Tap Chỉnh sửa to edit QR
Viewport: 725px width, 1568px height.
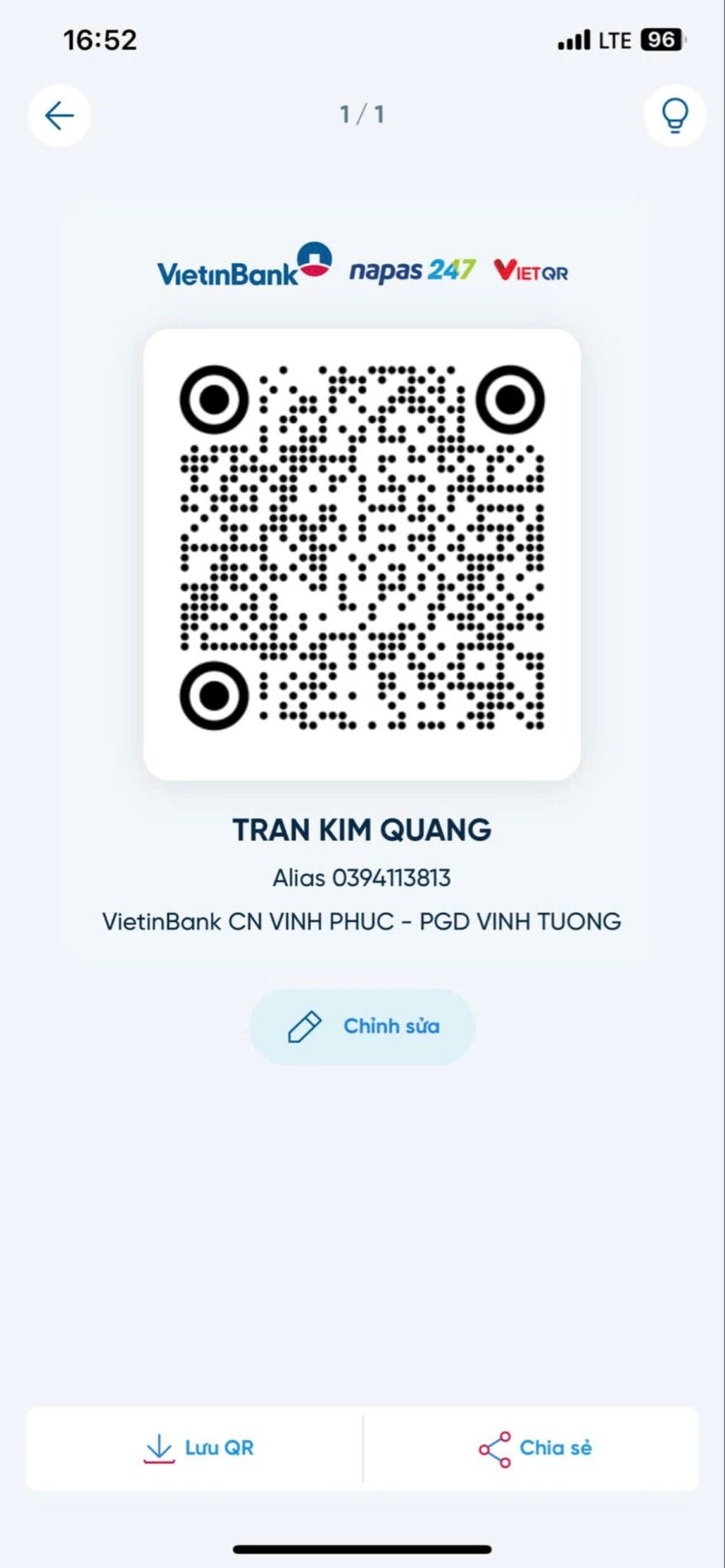(362, 1027)
